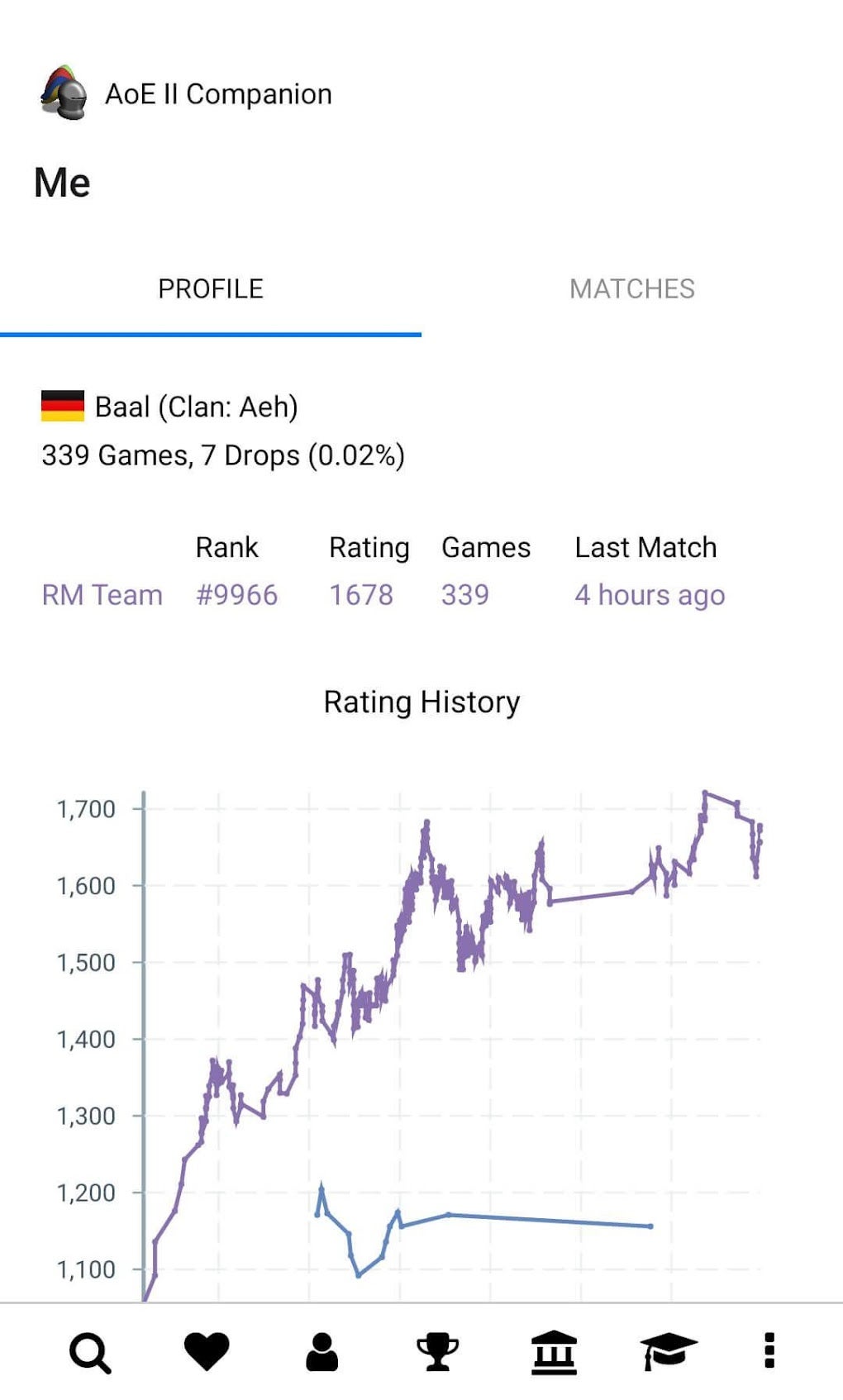Open the favorites heart tab
The image size is (843, 1400).
point(207,1352)
